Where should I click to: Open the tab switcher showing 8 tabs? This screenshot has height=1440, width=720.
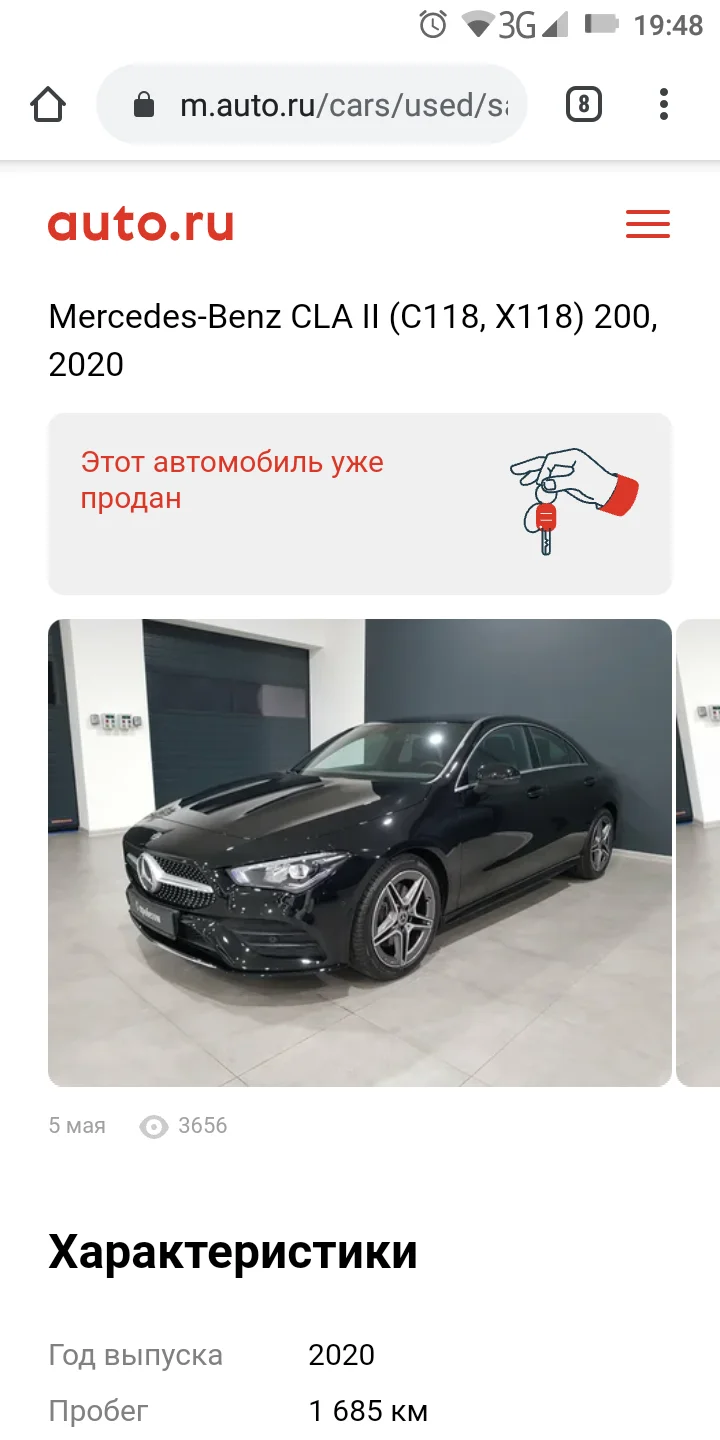click(x=583, y=103)
